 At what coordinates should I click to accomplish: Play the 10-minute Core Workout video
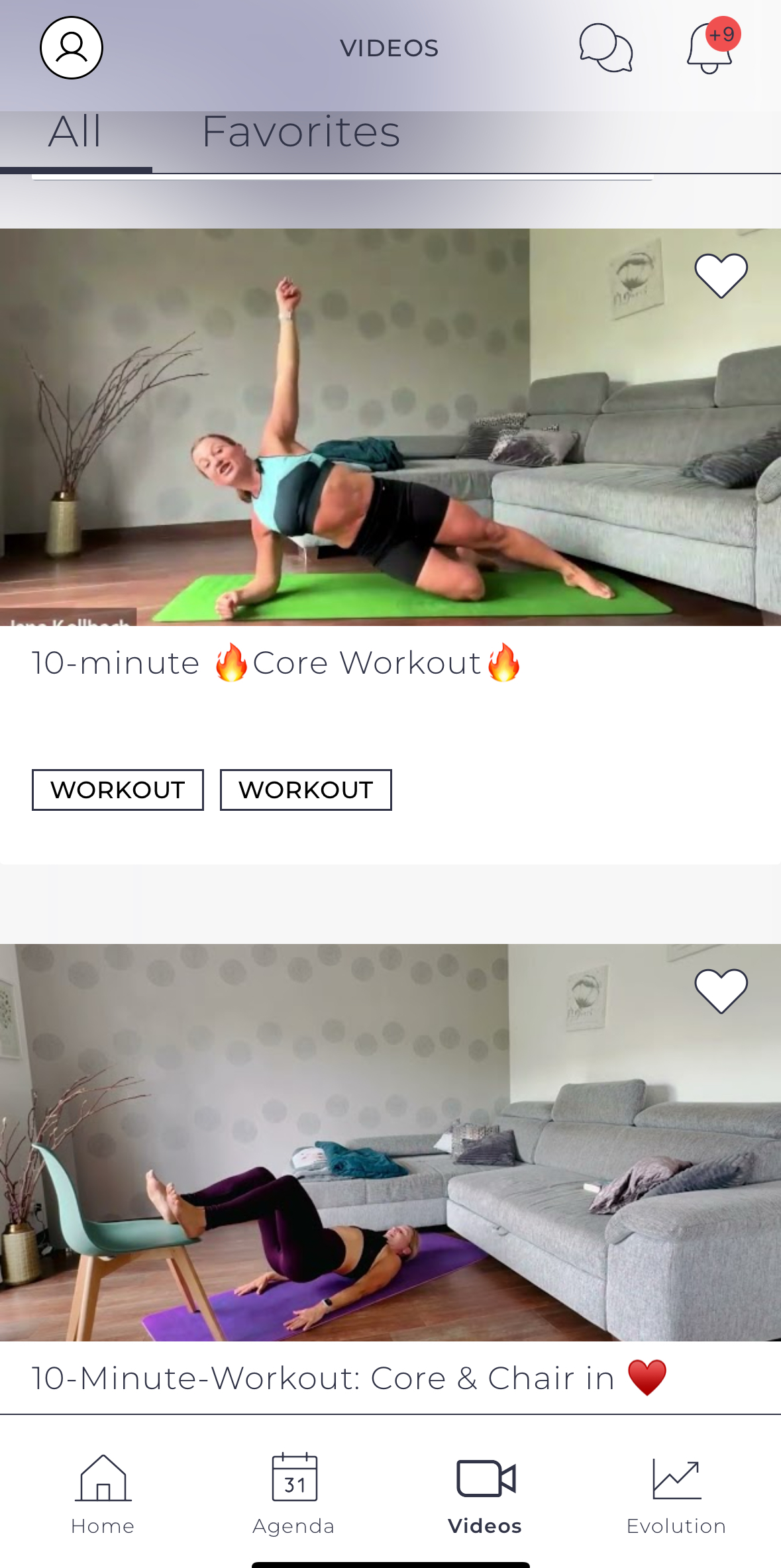tap(390, 427)
